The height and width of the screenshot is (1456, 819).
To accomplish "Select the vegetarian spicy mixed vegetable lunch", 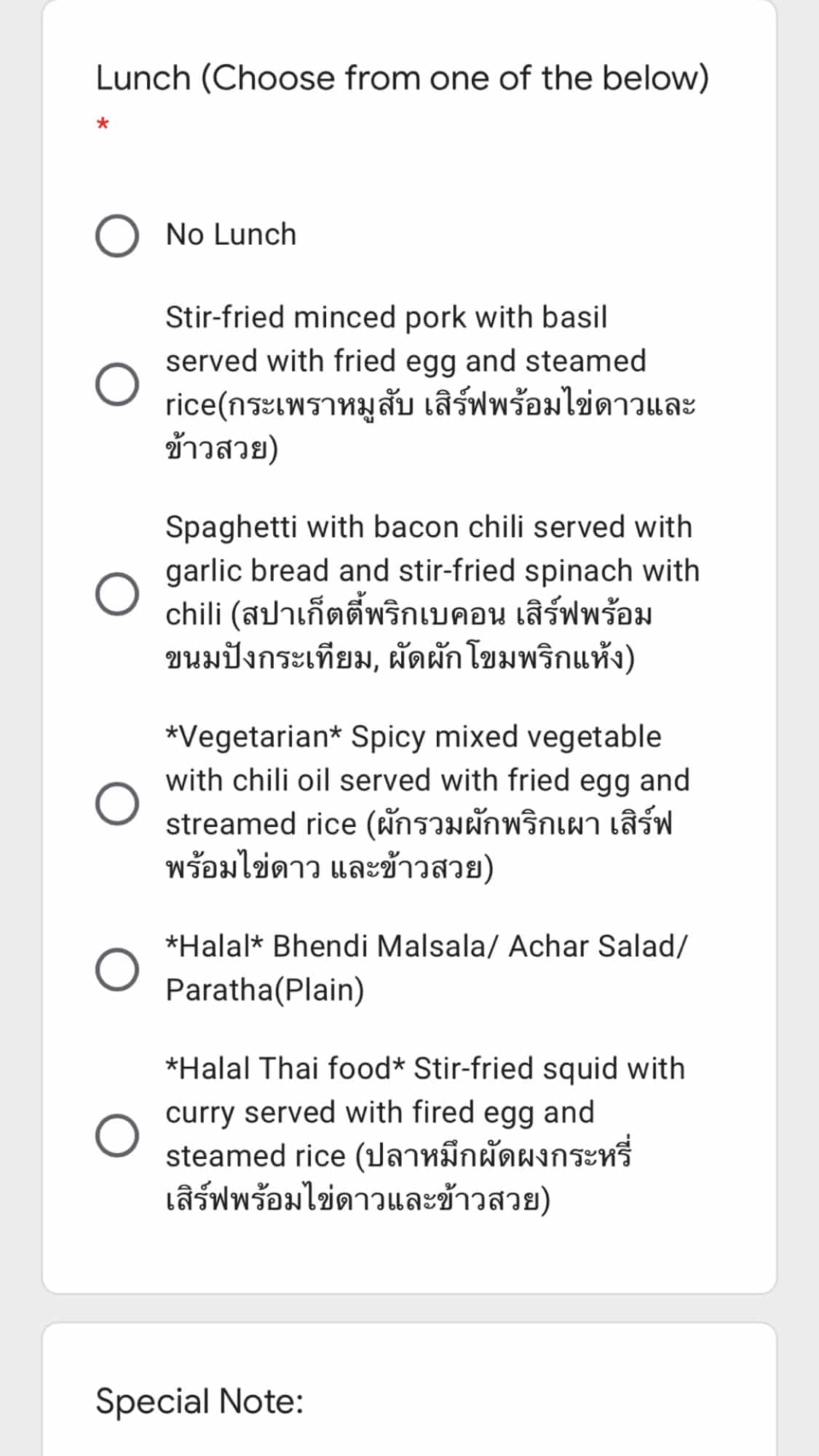I will click(x=117, y=803).
